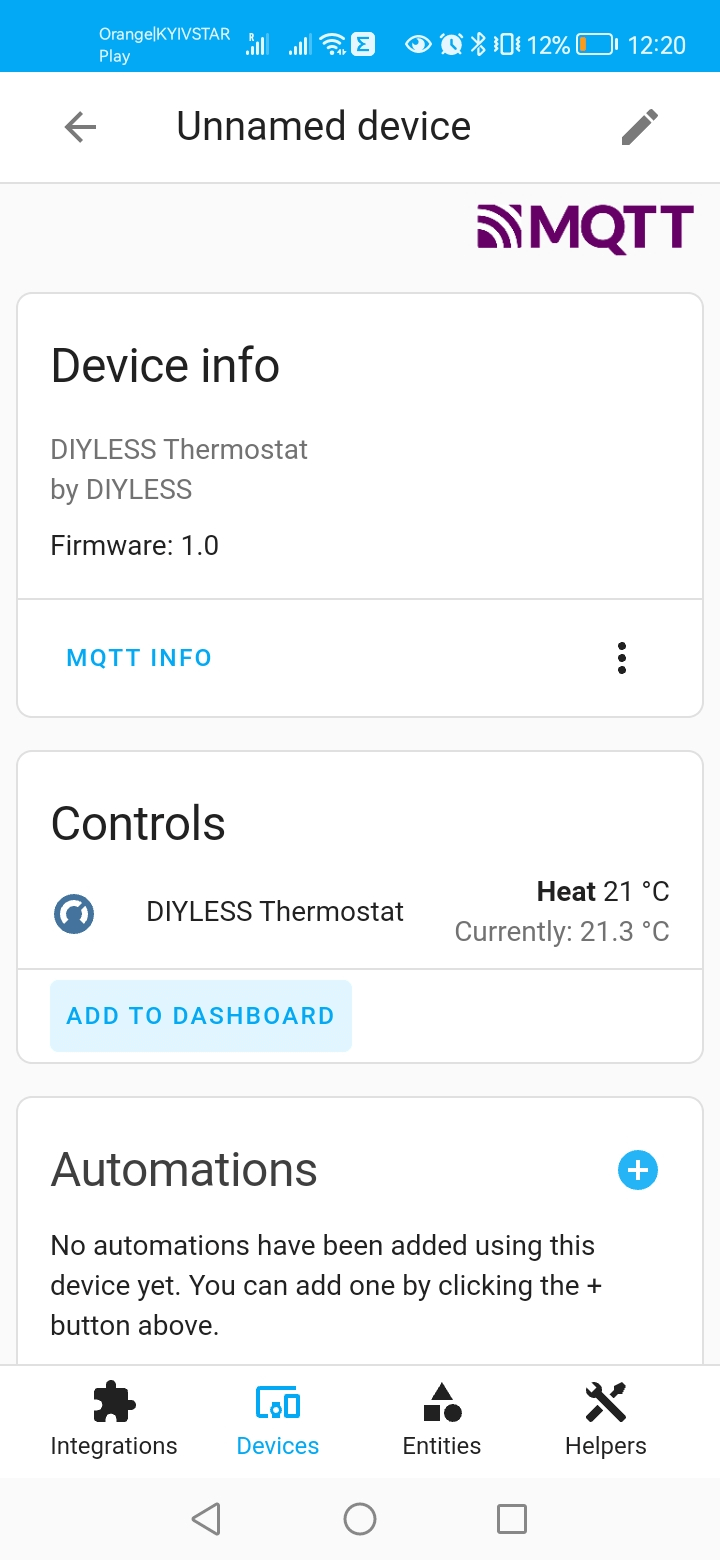The width and height of the screenshot is (720, 1560).
Task: Tap the back arrow to leave device page
Action: (80, 126)
